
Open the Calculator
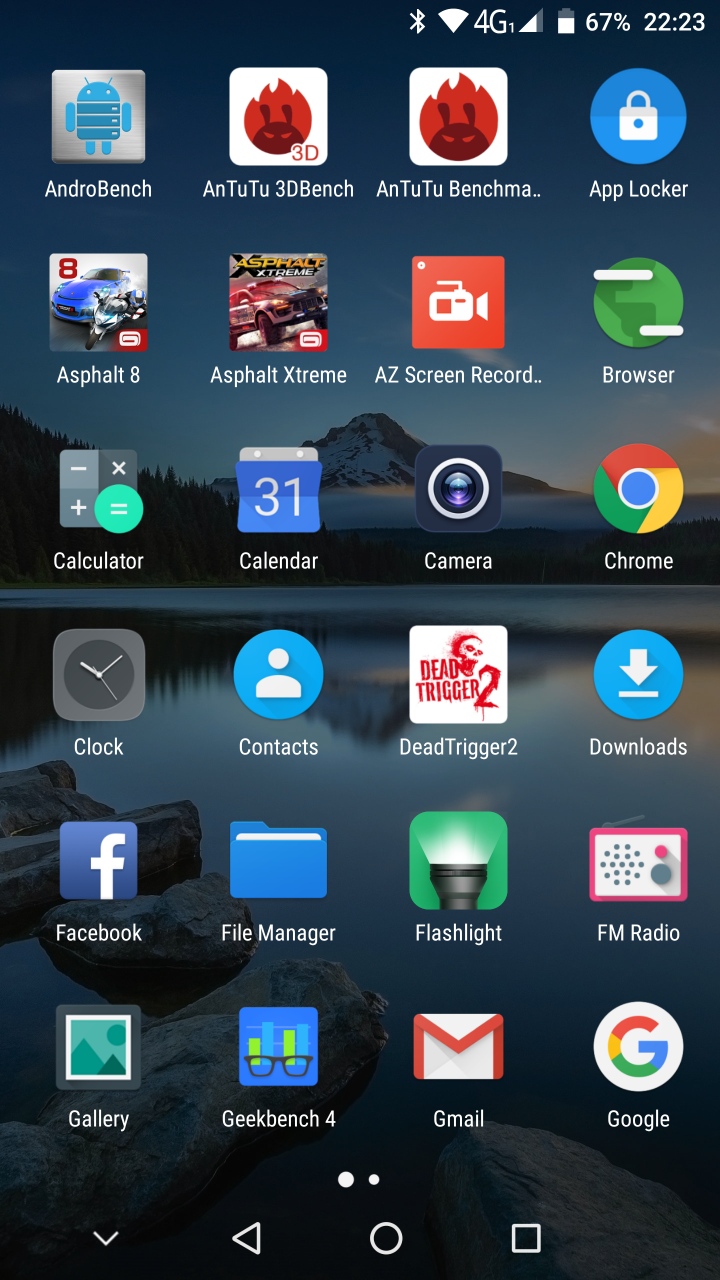tap(98, 489)
